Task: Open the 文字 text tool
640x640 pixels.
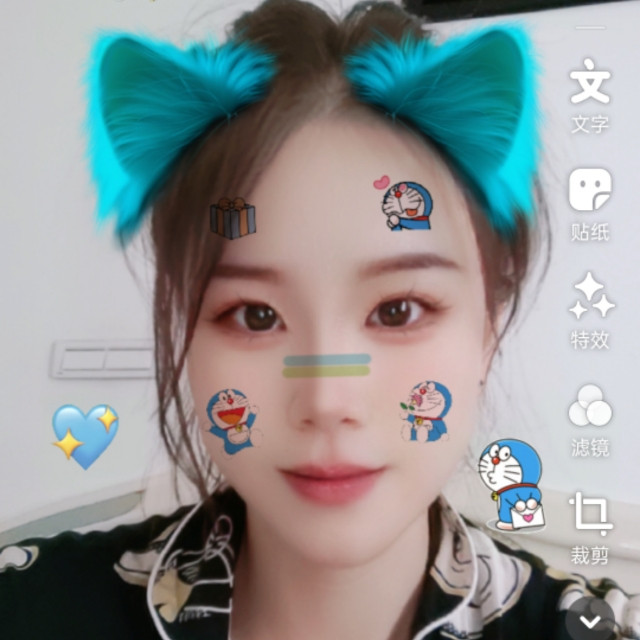Action: pos(590,96)
